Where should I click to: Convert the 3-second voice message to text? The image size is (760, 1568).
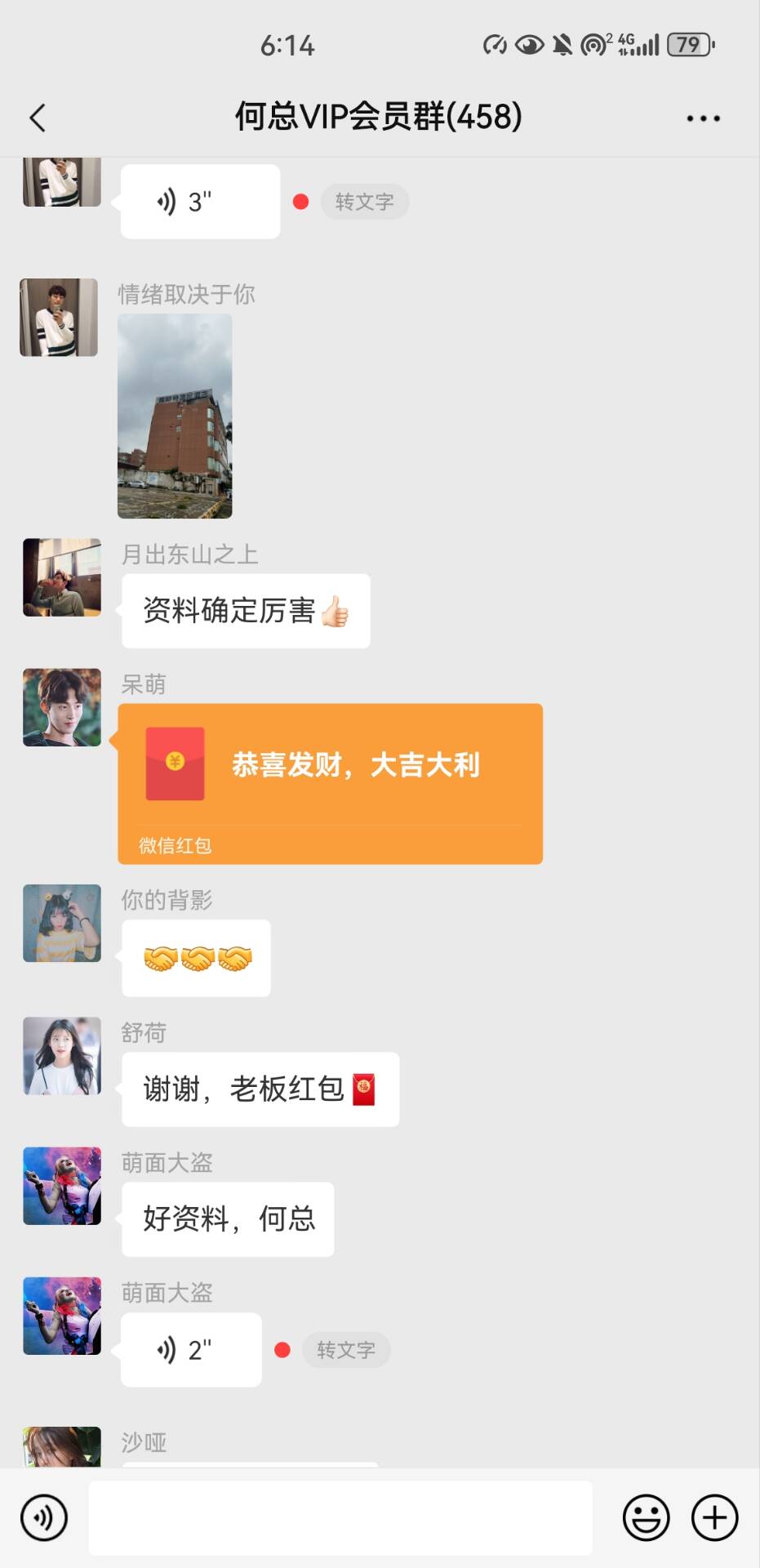[364, 202]
